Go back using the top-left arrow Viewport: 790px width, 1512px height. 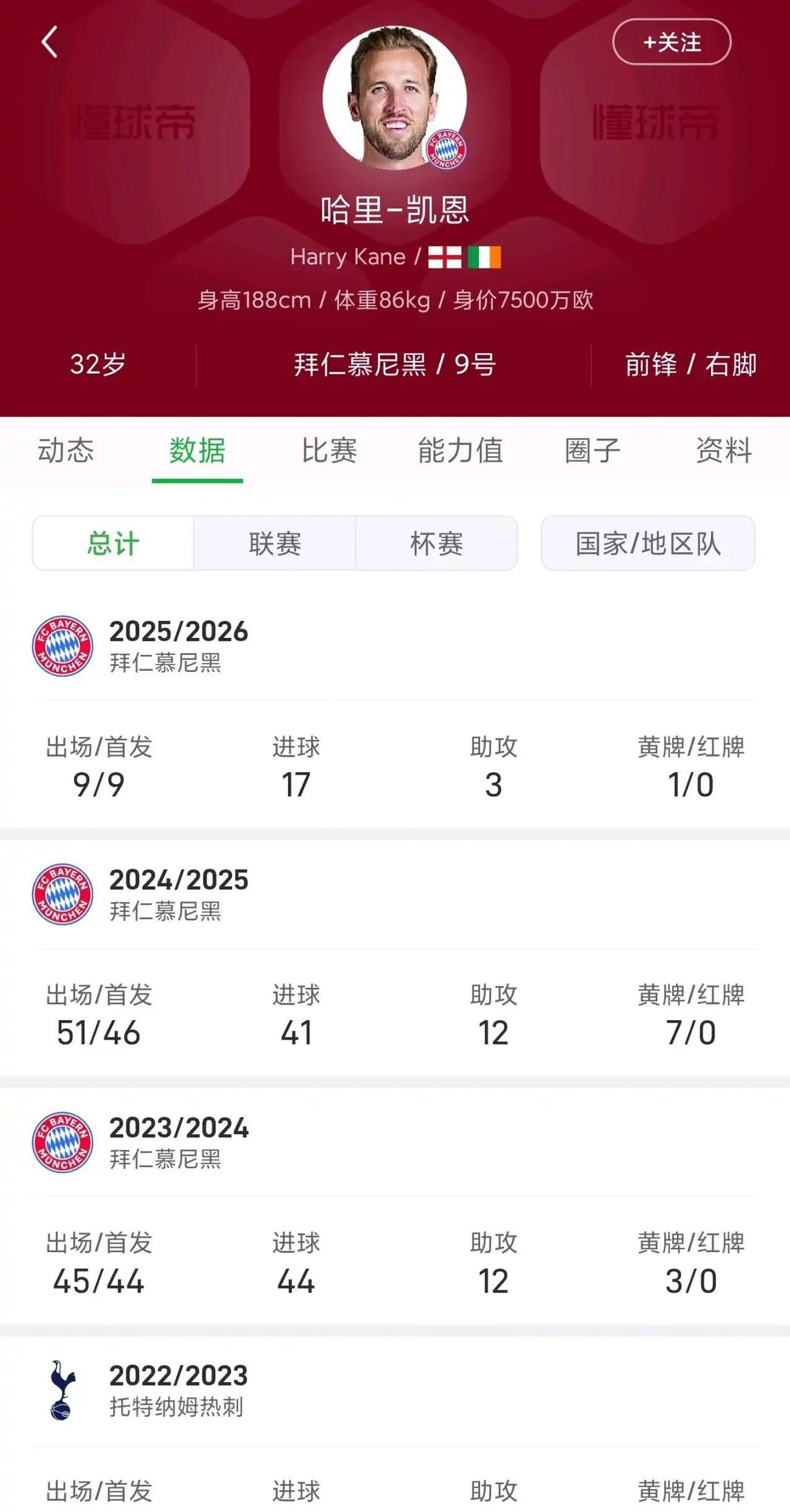[49, 42]
